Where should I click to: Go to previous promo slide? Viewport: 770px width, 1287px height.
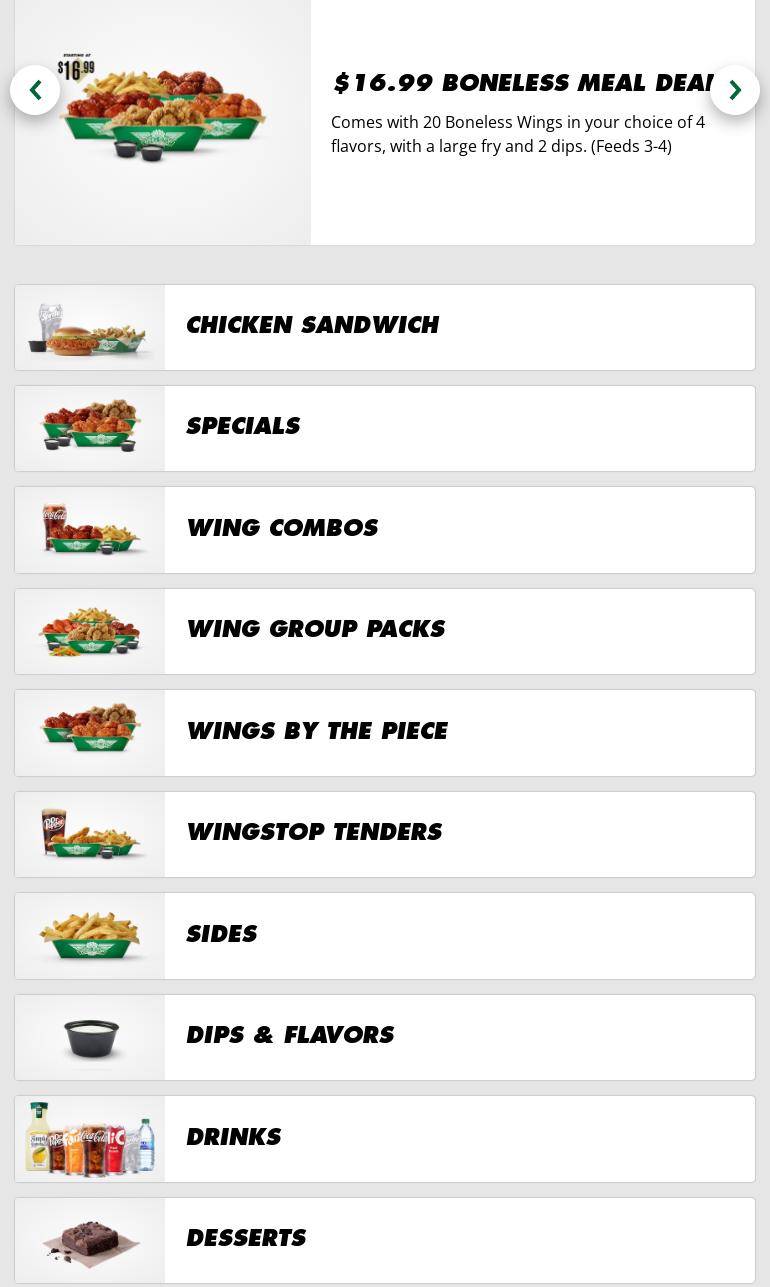pyautogui.click(x=35, y=90)
